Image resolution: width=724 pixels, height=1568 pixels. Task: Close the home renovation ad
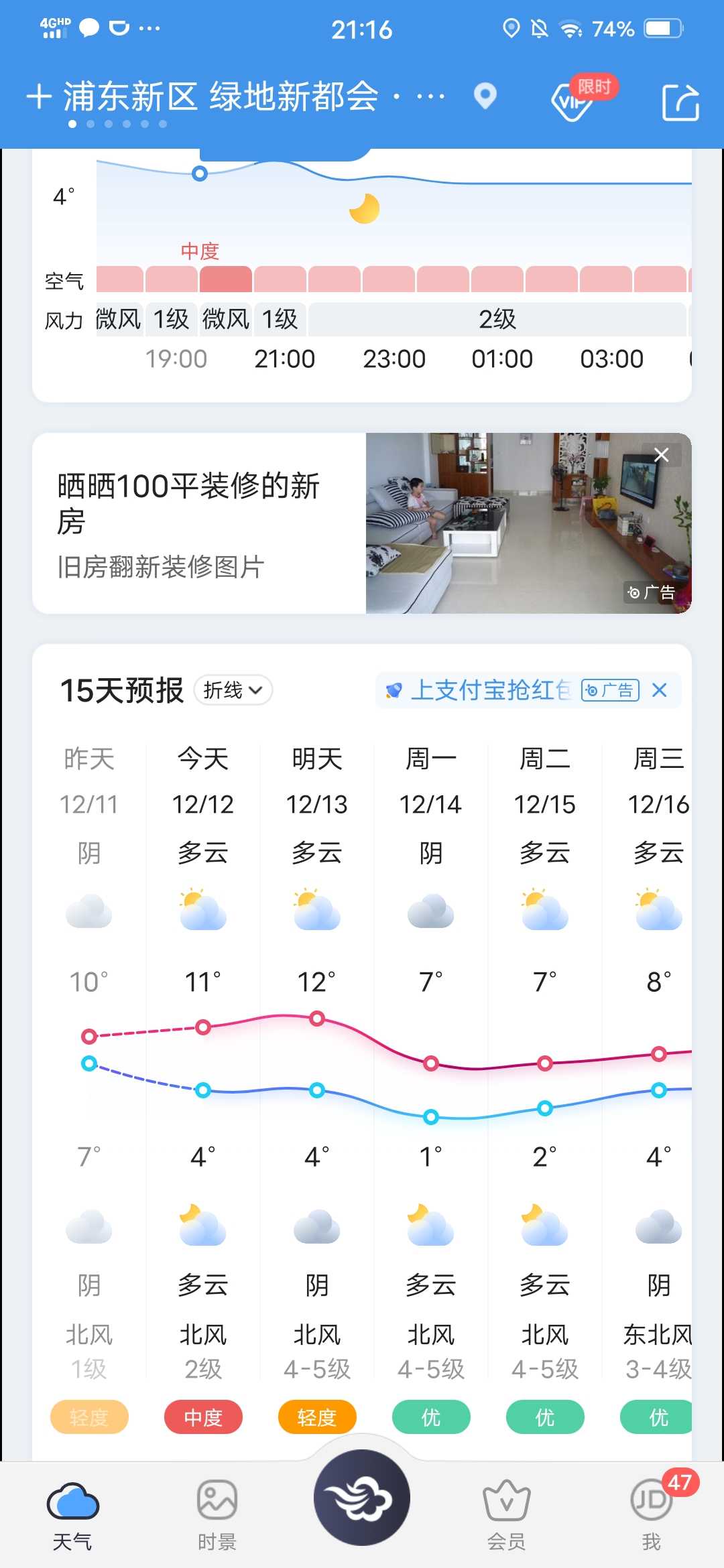[661, 455]
